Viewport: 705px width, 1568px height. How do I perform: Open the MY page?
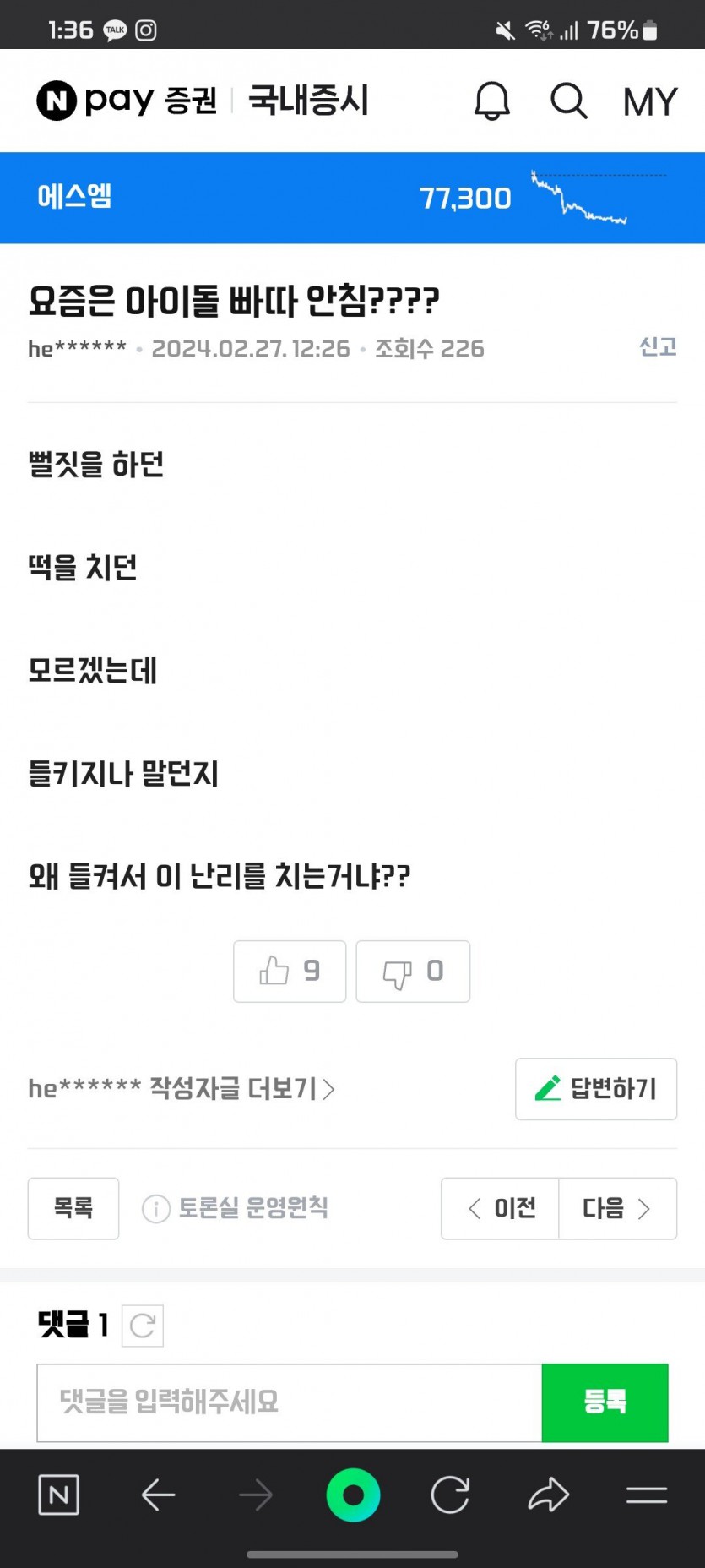pyautogui.click(x=649, y=102)
